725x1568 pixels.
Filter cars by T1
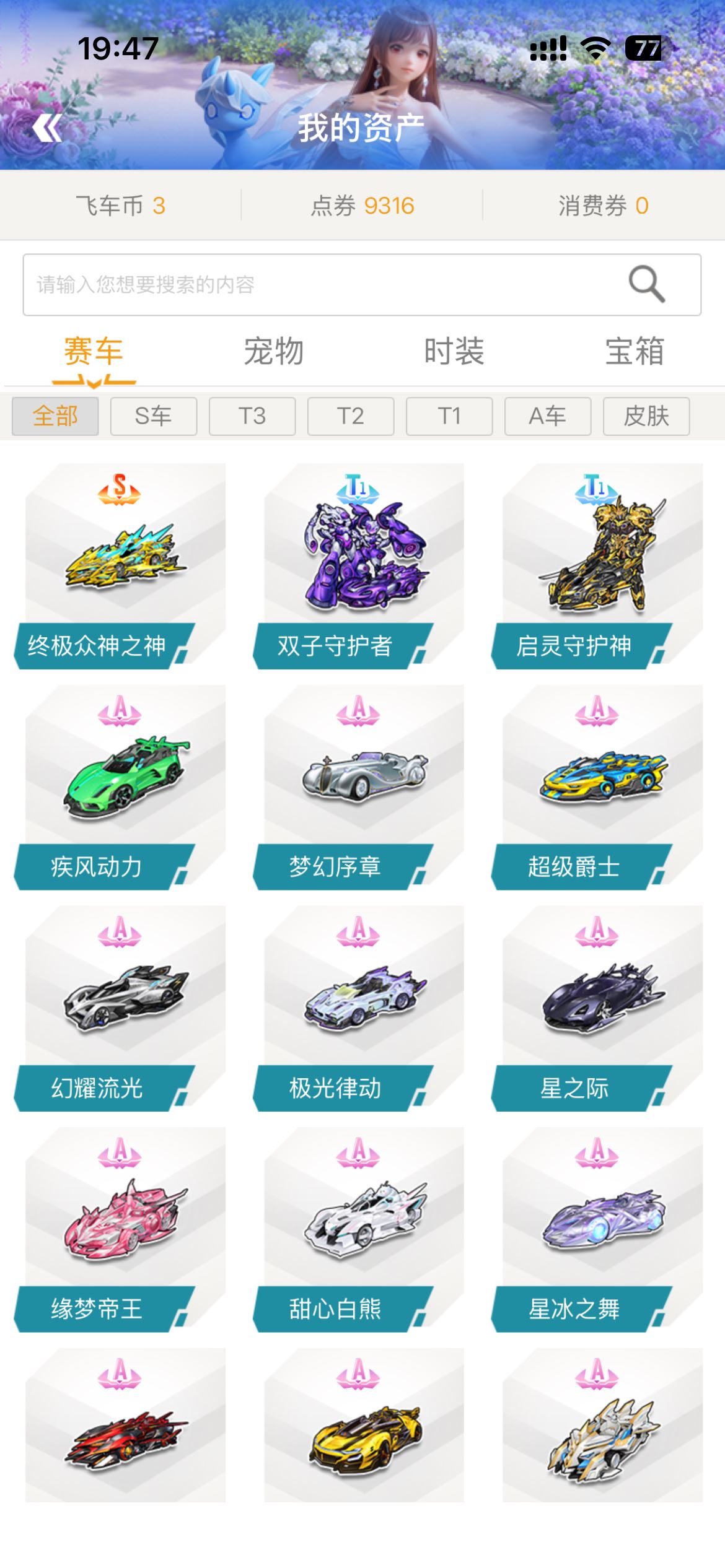click(449, 416)
